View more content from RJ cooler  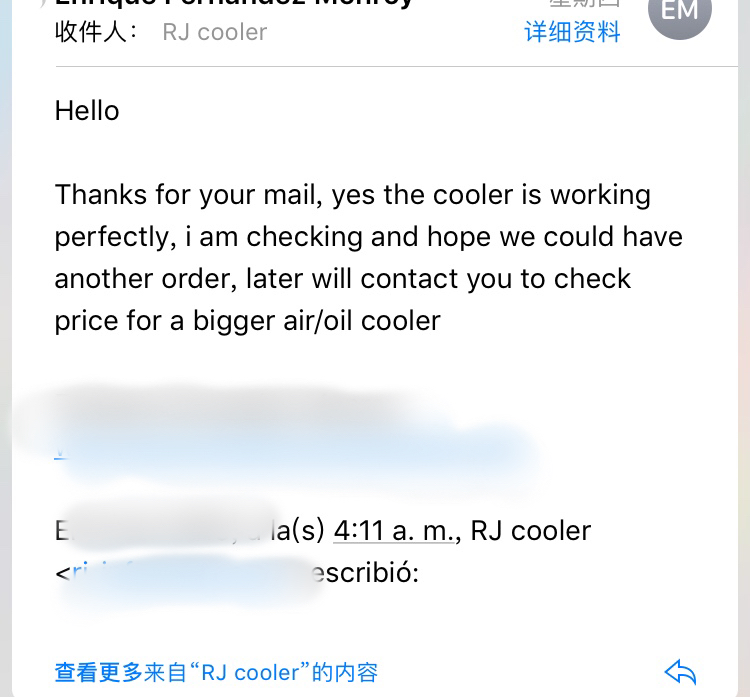point(216,672)
